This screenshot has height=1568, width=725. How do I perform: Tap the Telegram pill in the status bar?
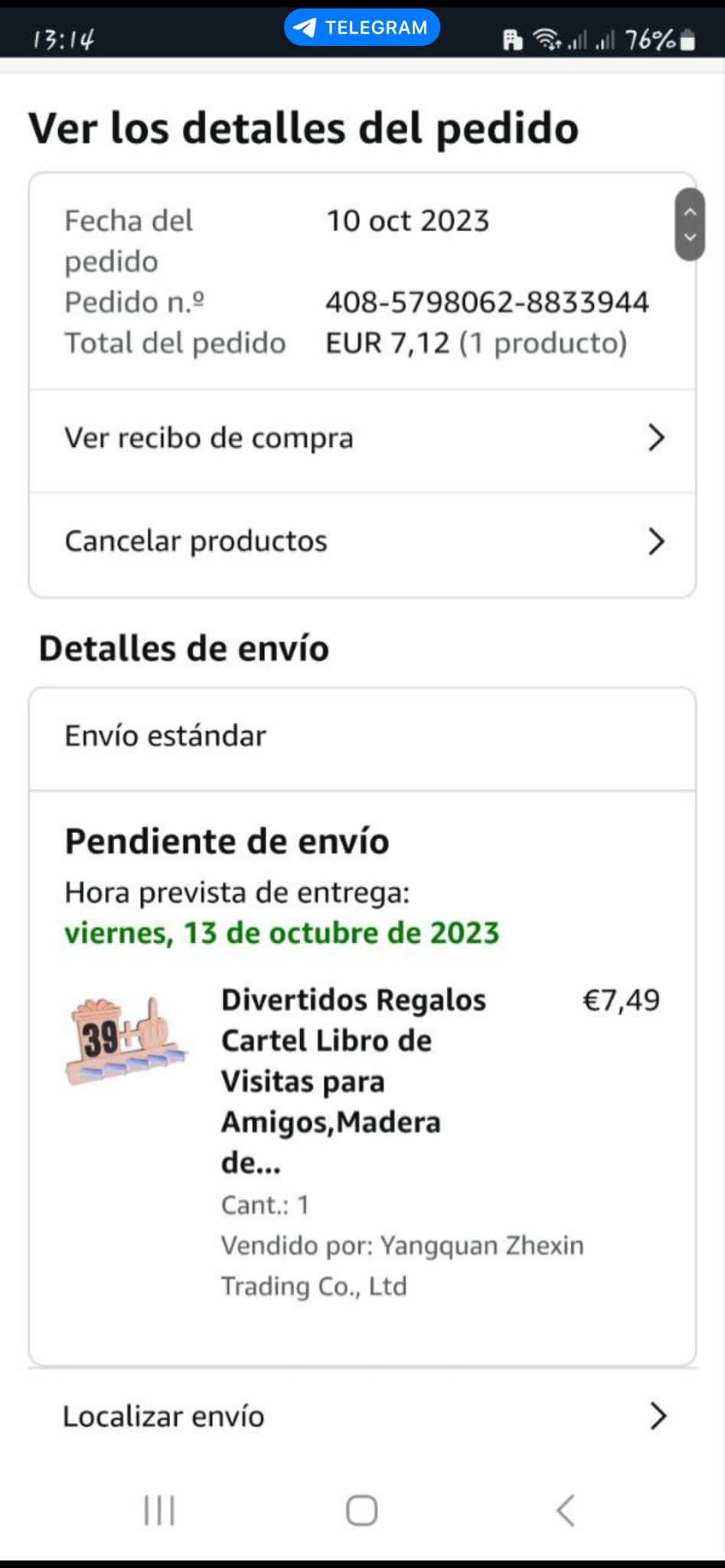[361, 28]
